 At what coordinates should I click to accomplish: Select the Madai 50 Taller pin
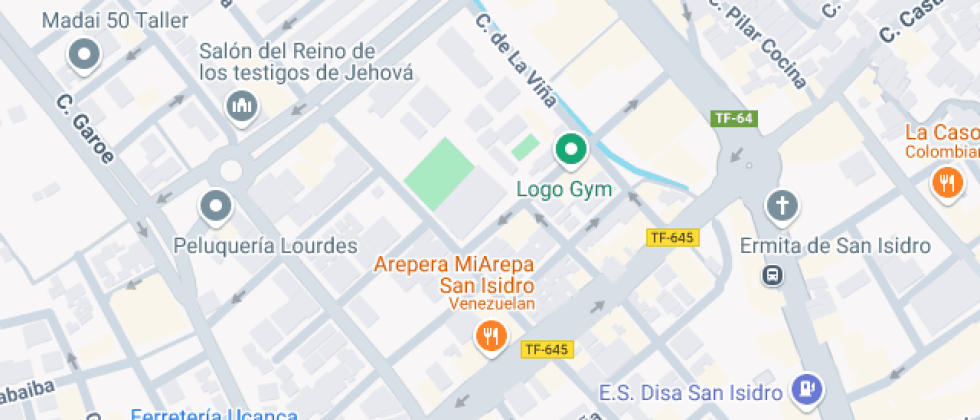coord(84,56)
